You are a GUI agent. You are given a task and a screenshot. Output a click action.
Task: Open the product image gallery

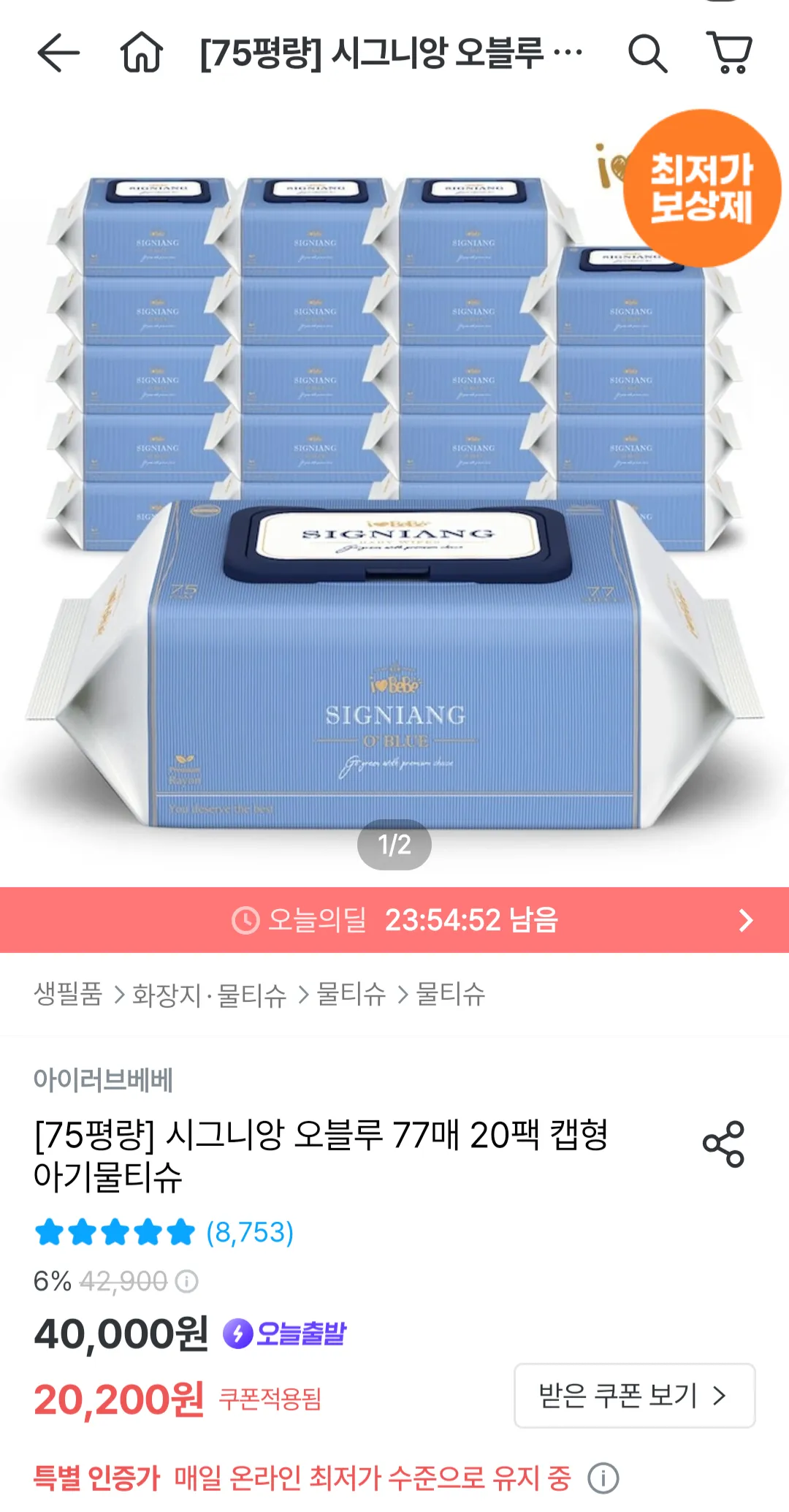coord(394,497)
